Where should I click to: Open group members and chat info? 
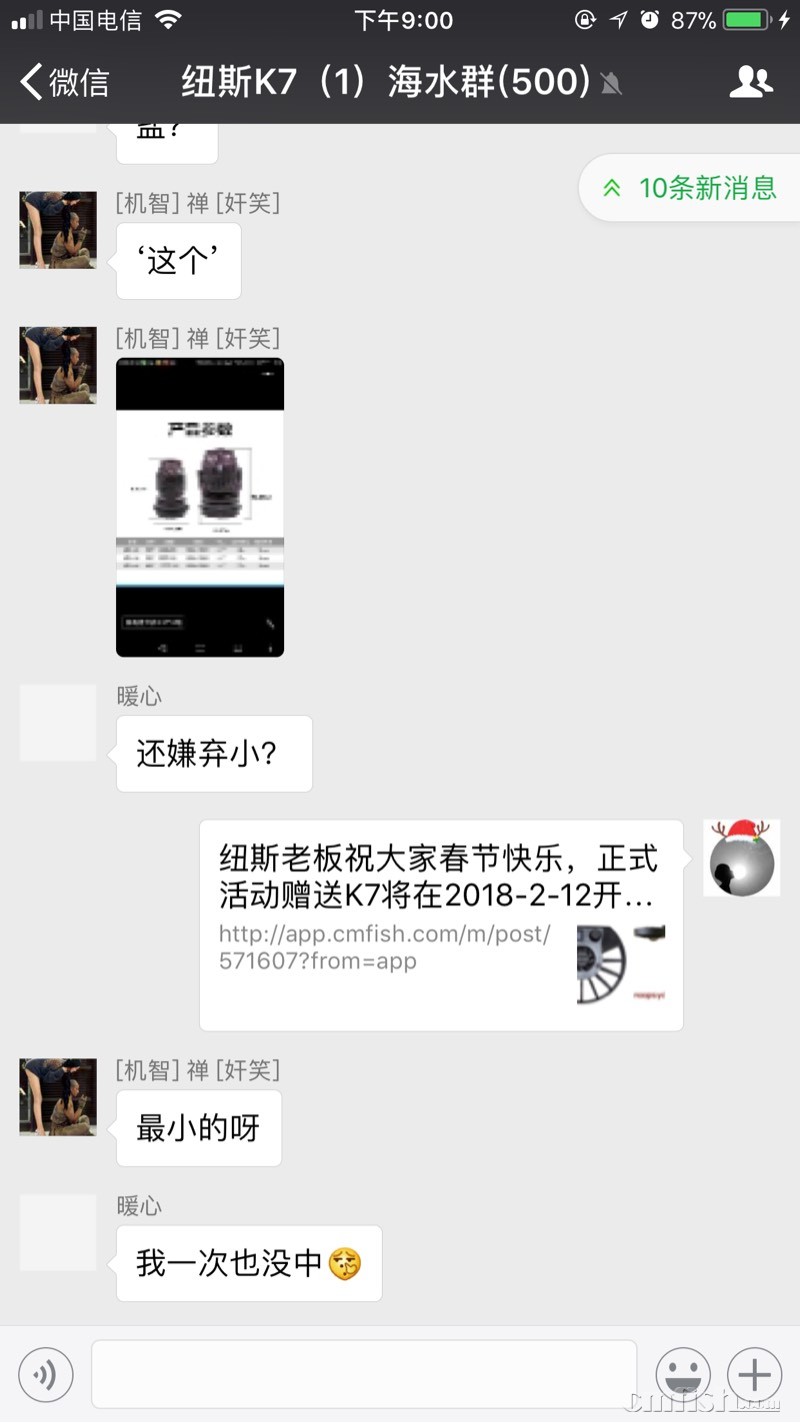pos(751,82)
